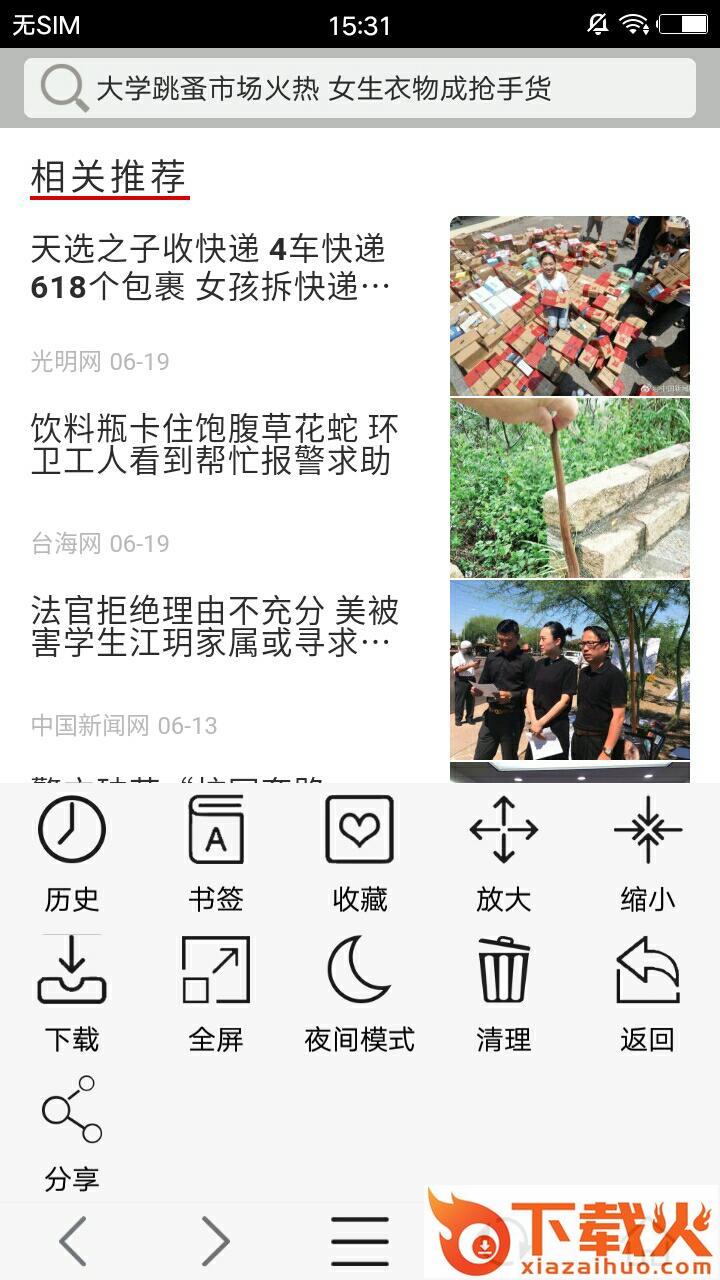
Task: Open the 饮料瓶卡住饱腹草花蛇 article
Action: [214, 444]
